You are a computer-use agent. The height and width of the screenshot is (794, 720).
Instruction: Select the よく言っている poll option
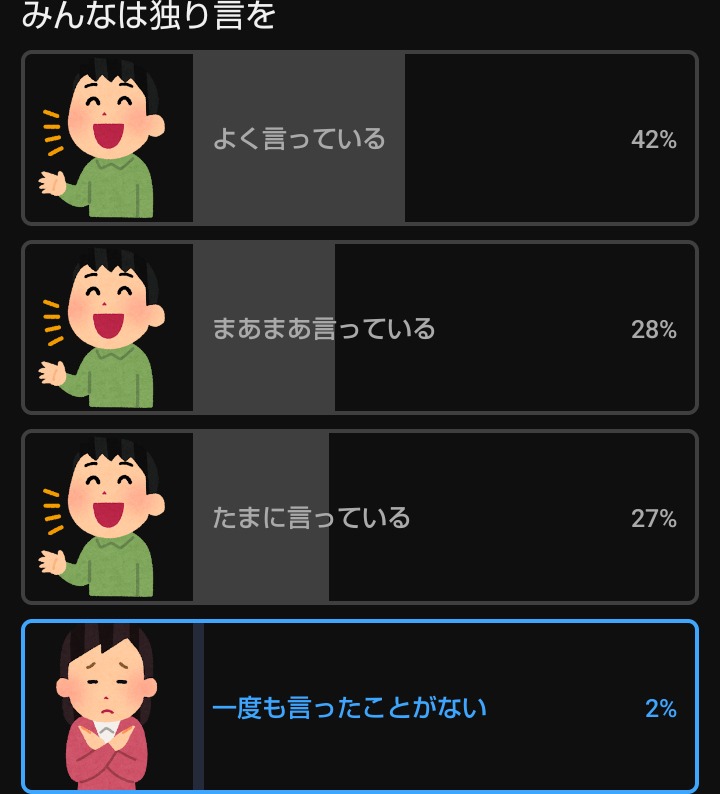coord(360,137)
